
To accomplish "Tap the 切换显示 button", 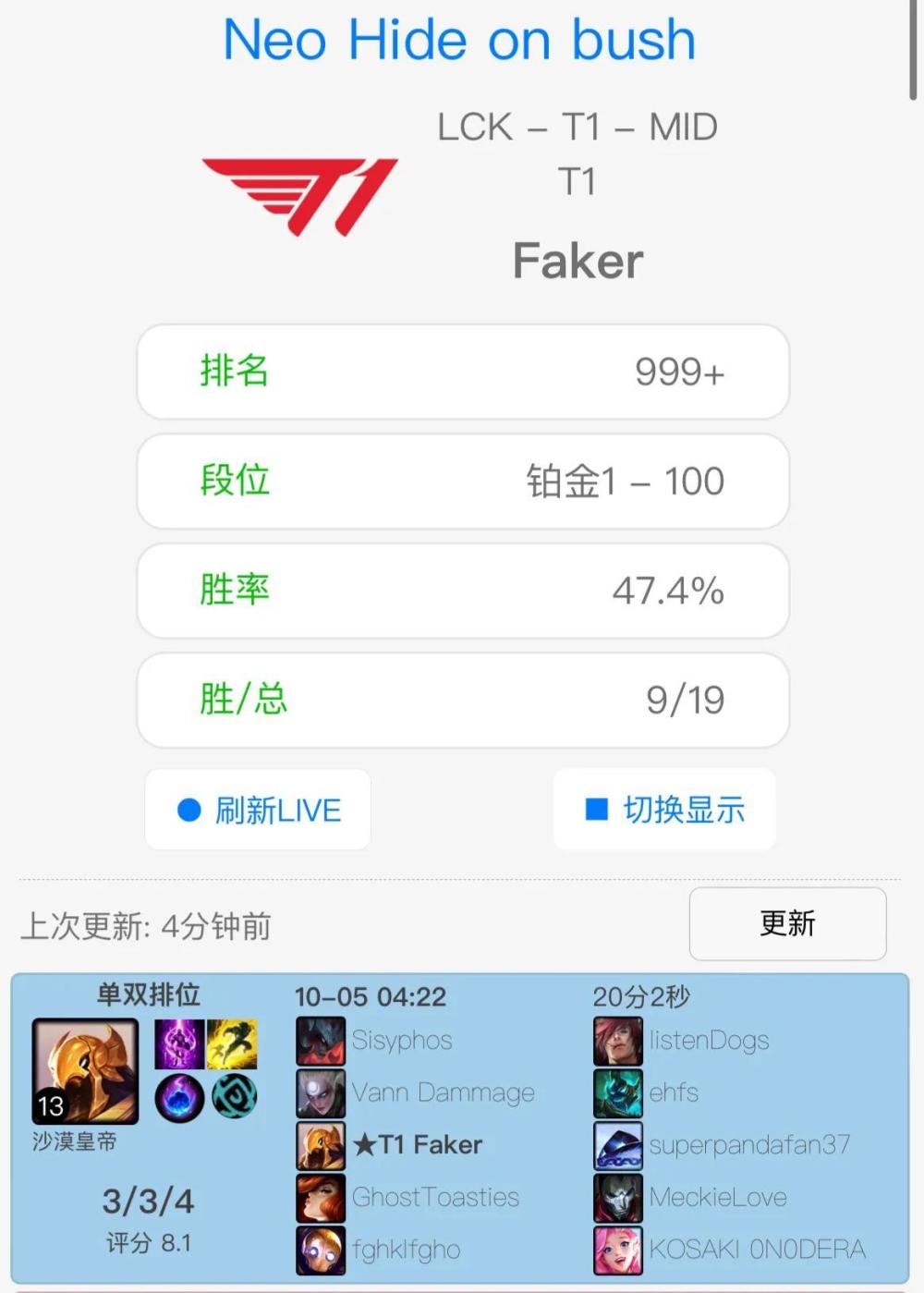I will (664, 810).
